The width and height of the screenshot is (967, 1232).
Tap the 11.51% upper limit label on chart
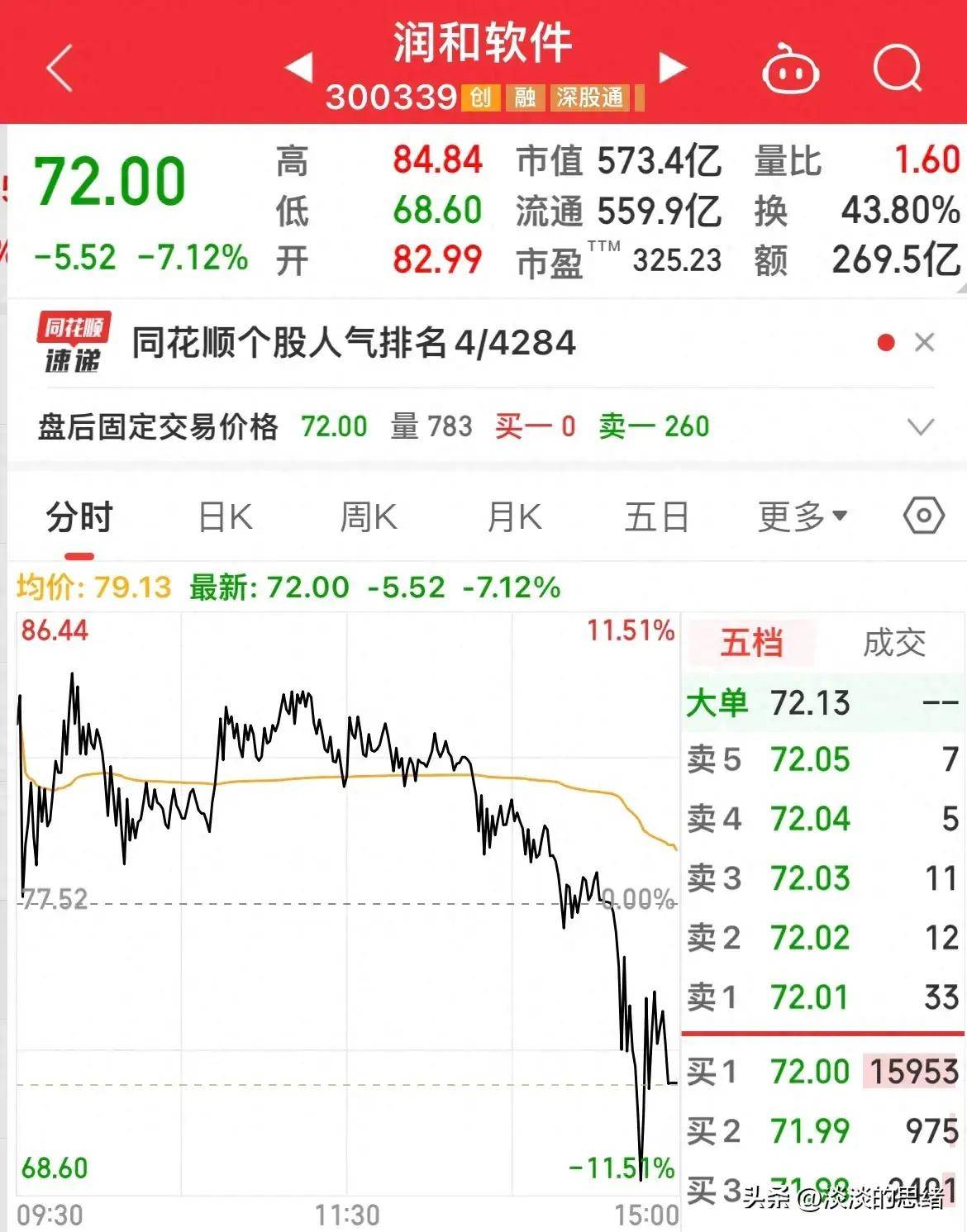coord(630,628)
